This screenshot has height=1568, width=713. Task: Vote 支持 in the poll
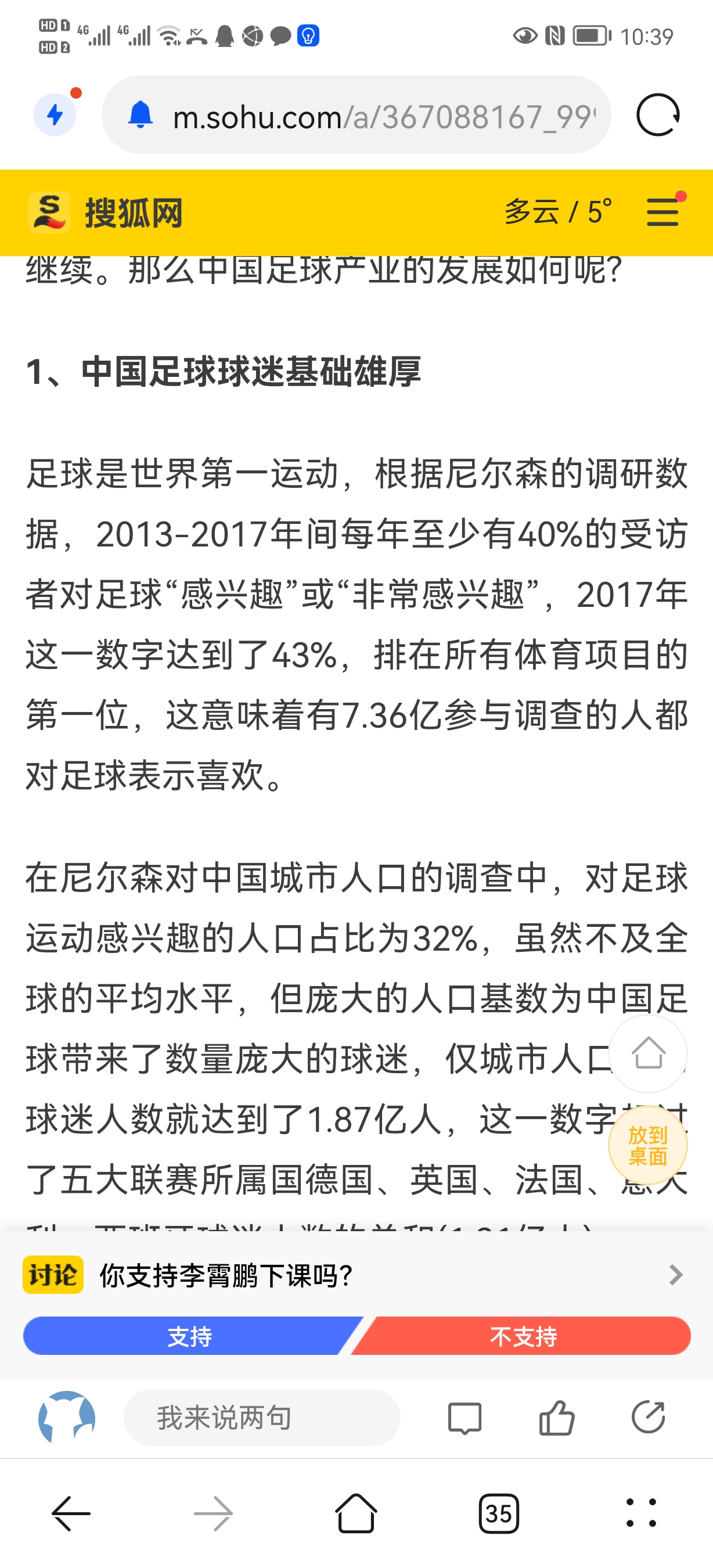pos(190,1336)
